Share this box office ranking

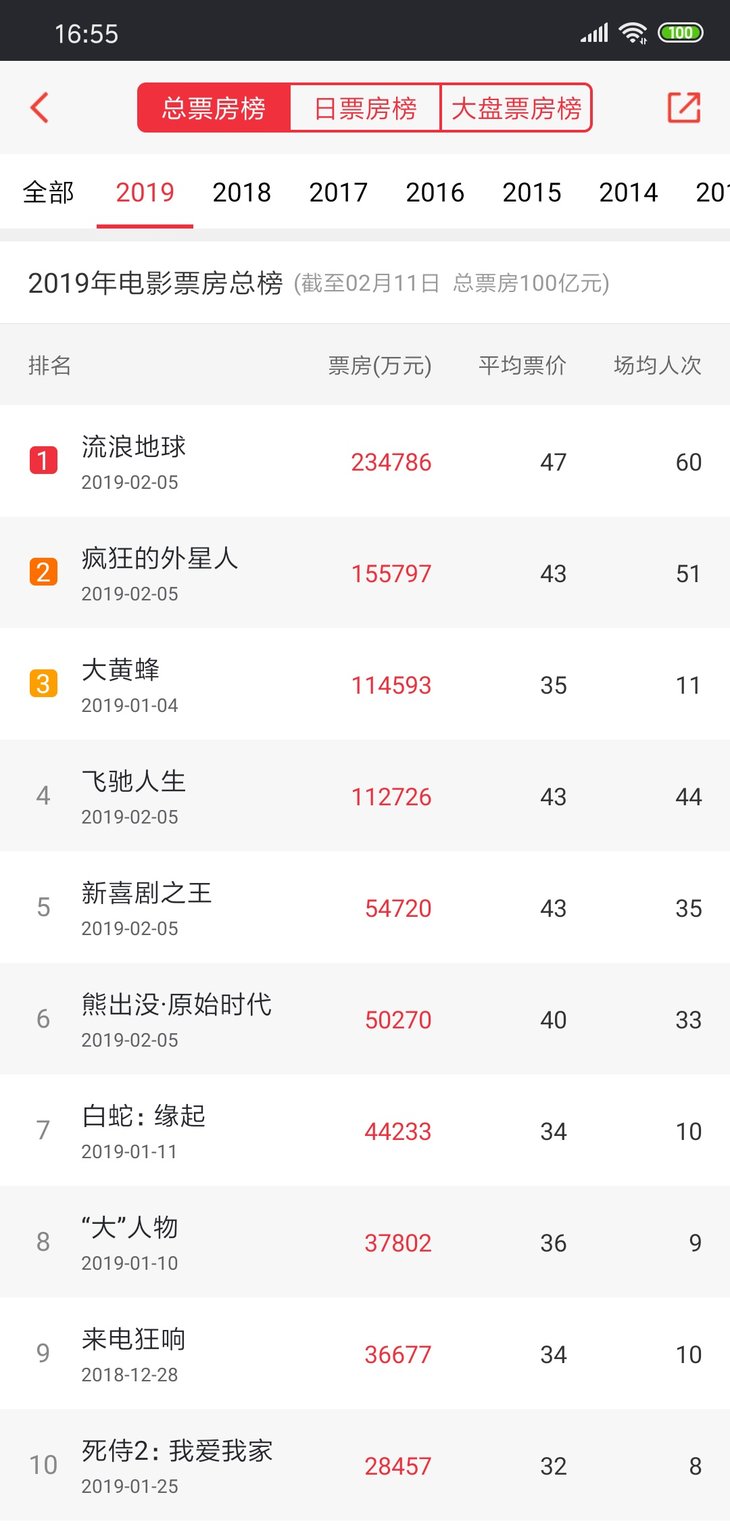click(x=684, y=107)
